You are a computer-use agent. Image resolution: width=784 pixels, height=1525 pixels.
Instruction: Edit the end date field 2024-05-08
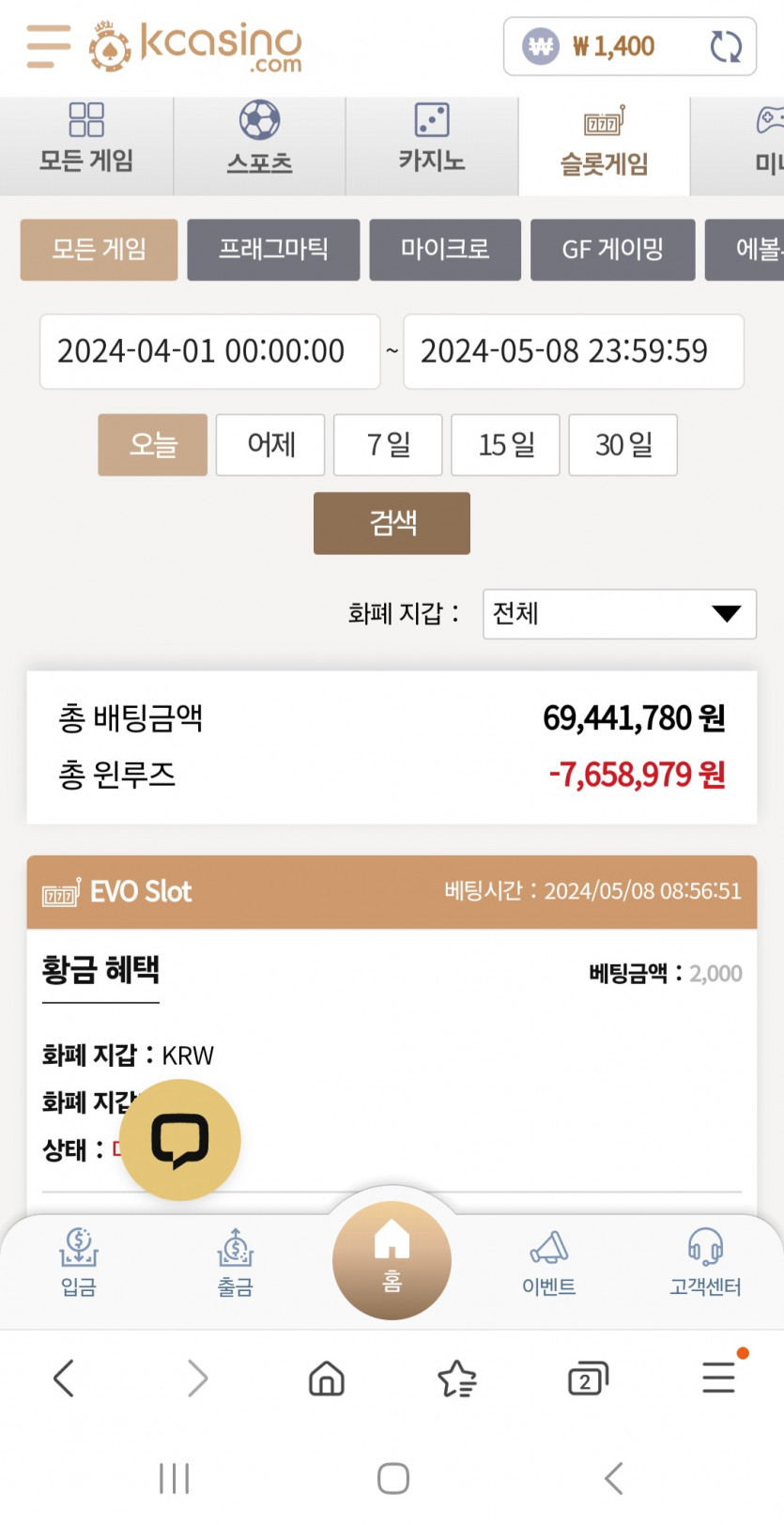coord(574,351)
